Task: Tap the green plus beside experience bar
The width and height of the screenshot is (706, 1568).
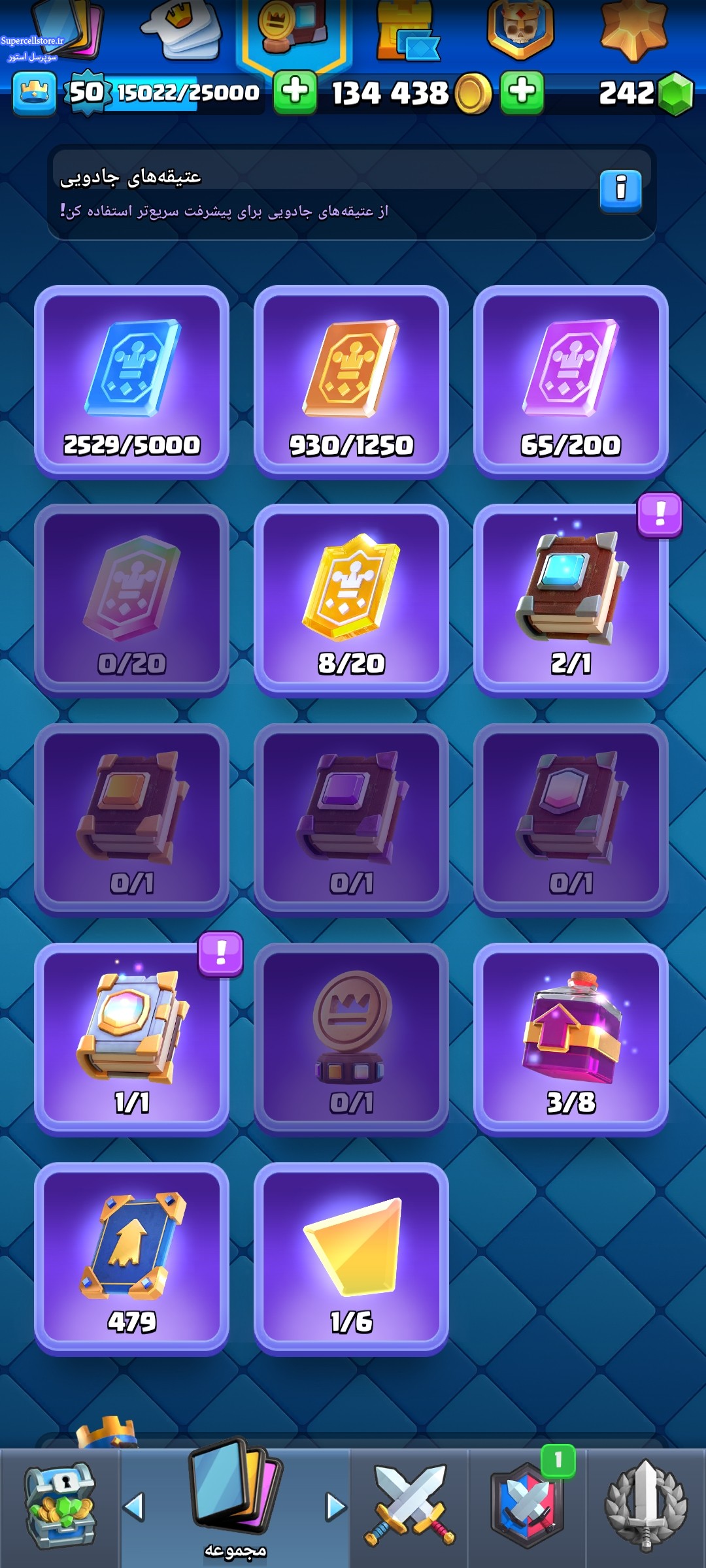Action: [x=295, y=93]
